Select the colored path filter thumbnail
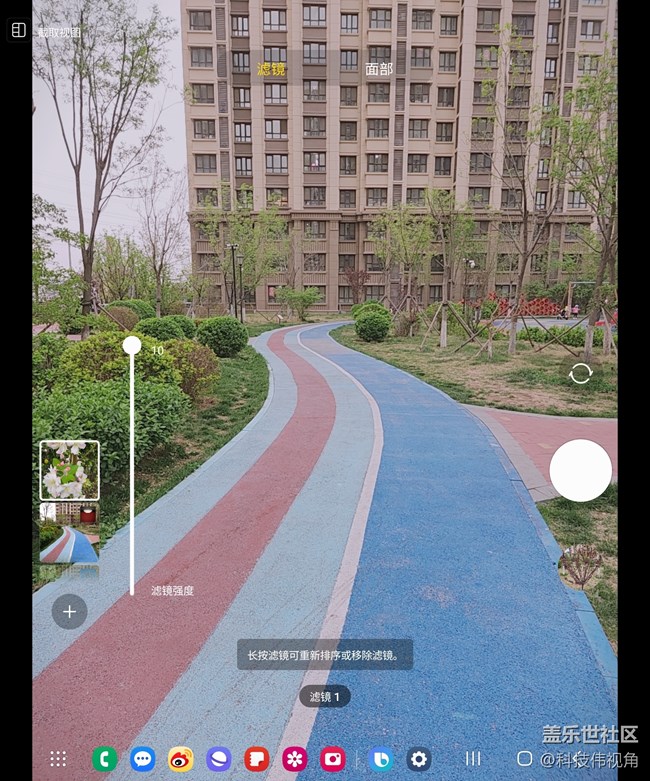The width and height of the screenshot is (650, 781). point(69,535)
